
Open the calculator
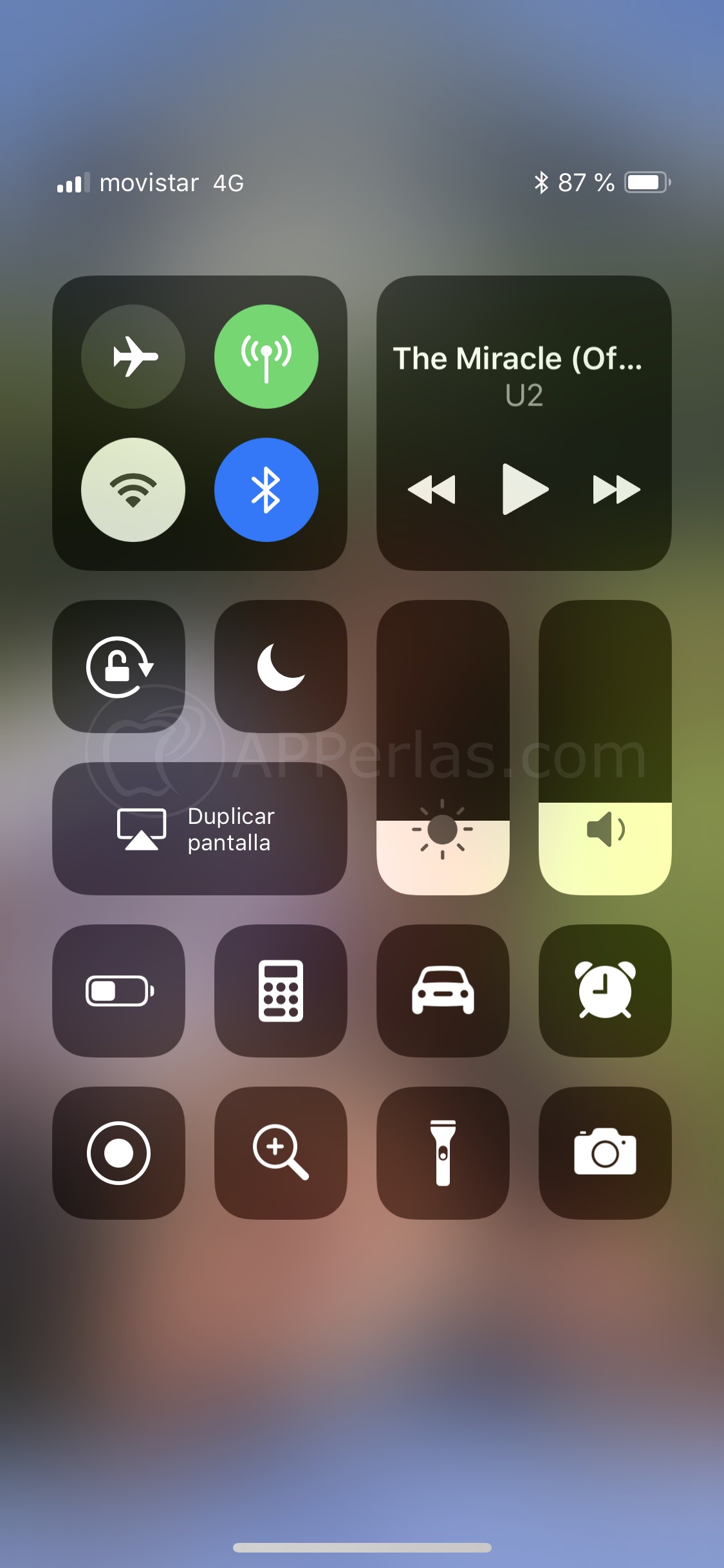pos(281,991)
